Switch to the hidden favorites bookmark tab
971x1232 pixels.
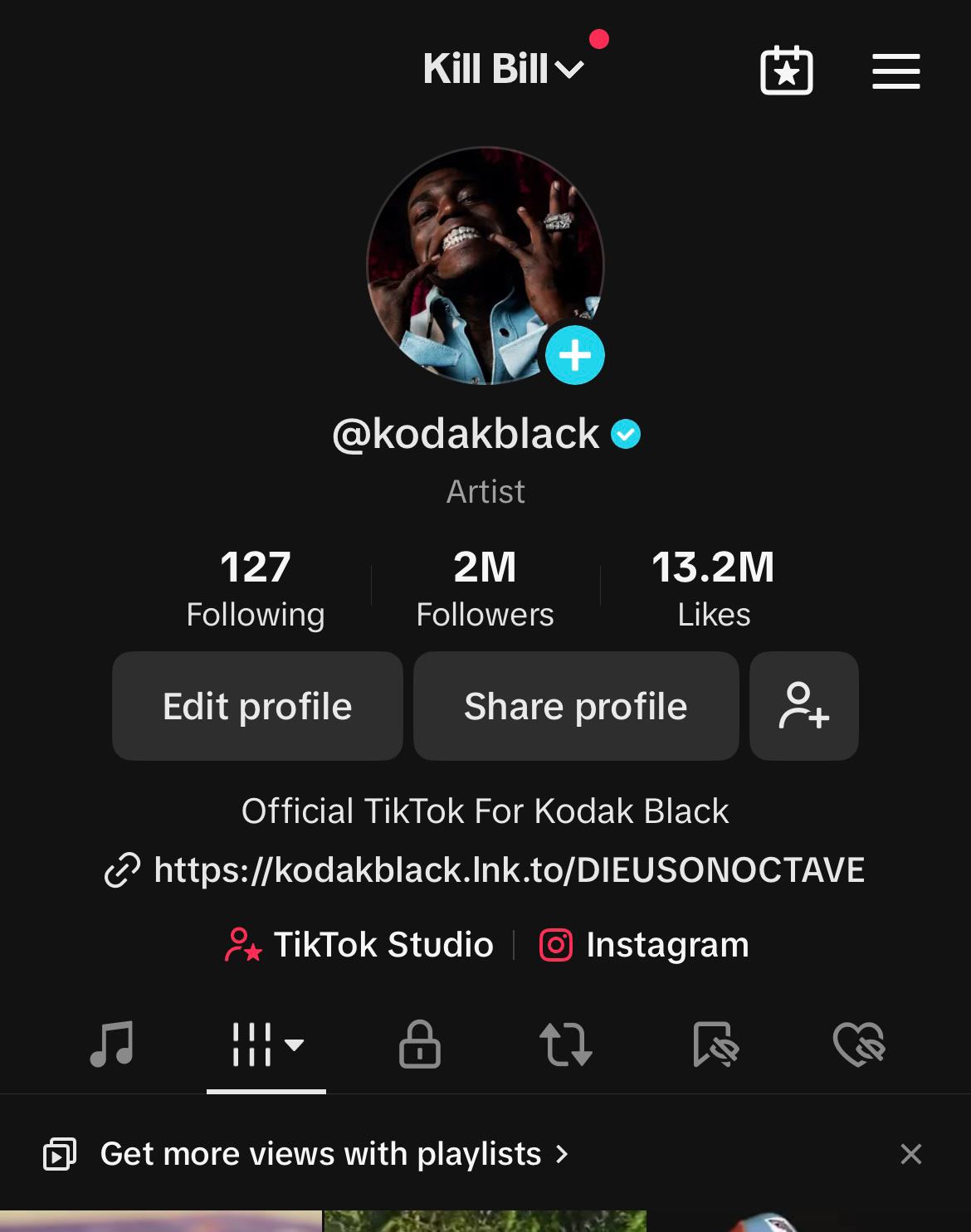tap(715, 1044)
